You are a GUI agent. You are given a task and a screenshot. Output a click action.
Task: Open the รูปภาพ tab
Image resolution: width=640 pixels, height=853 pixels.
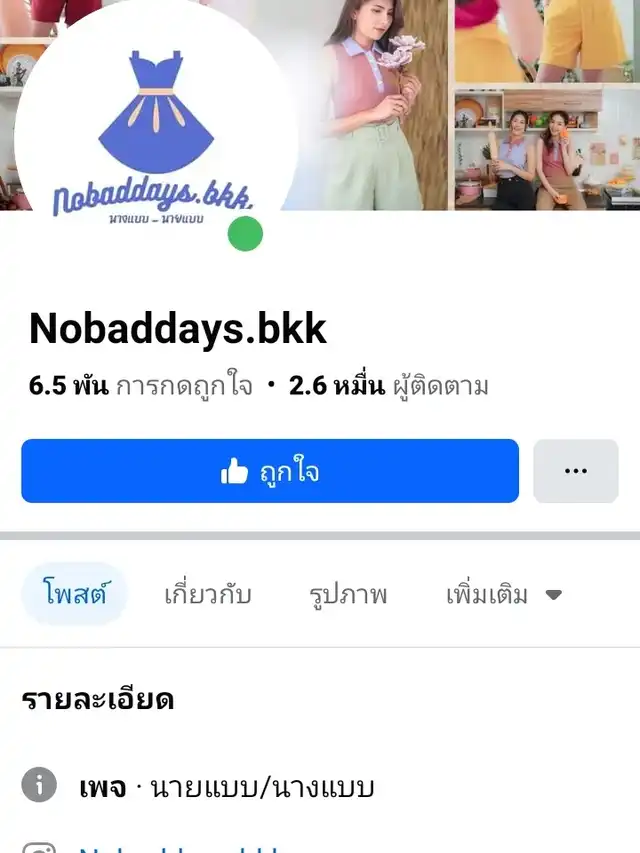348,595
